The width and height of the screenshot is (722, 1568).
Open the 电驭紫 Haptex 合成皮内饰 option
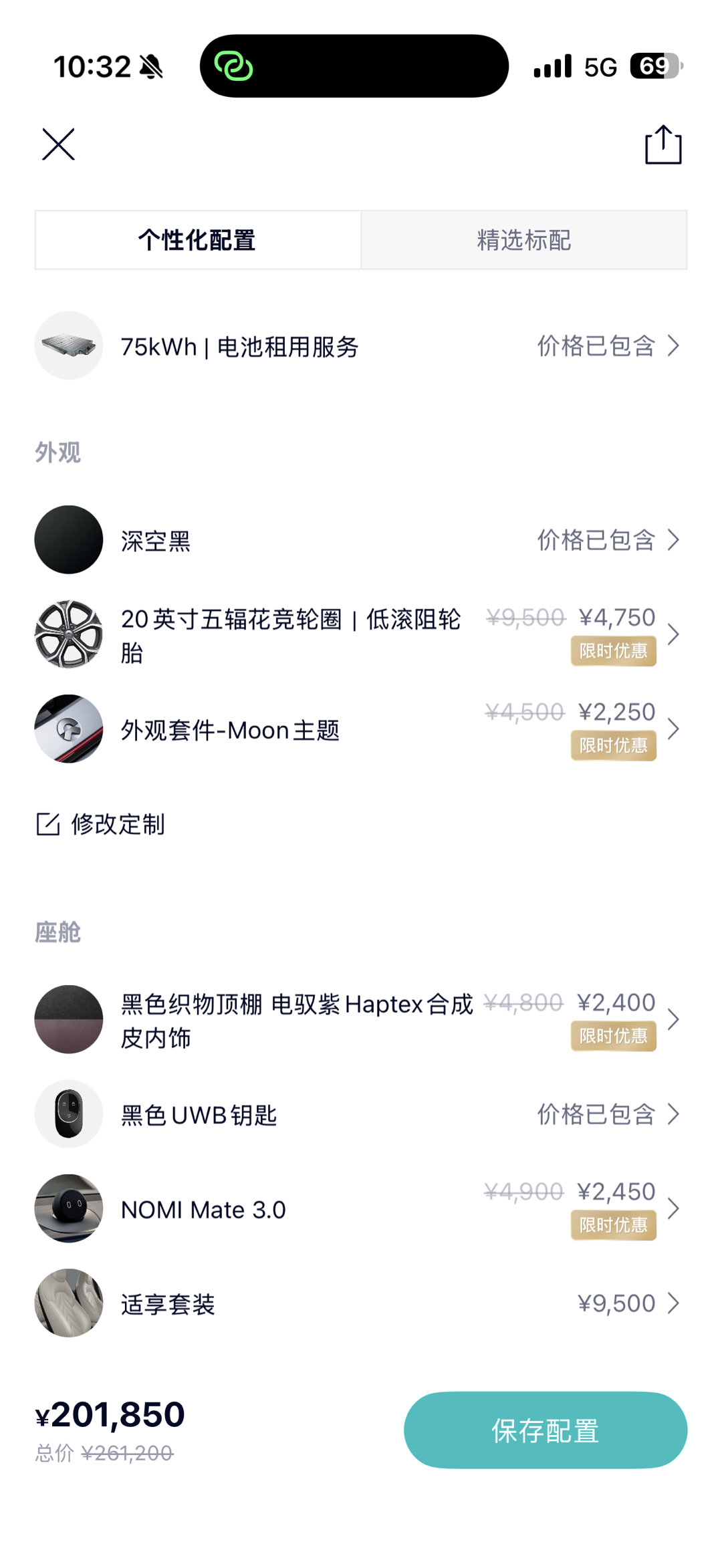pyautogui.click(x=360, y=1020)
